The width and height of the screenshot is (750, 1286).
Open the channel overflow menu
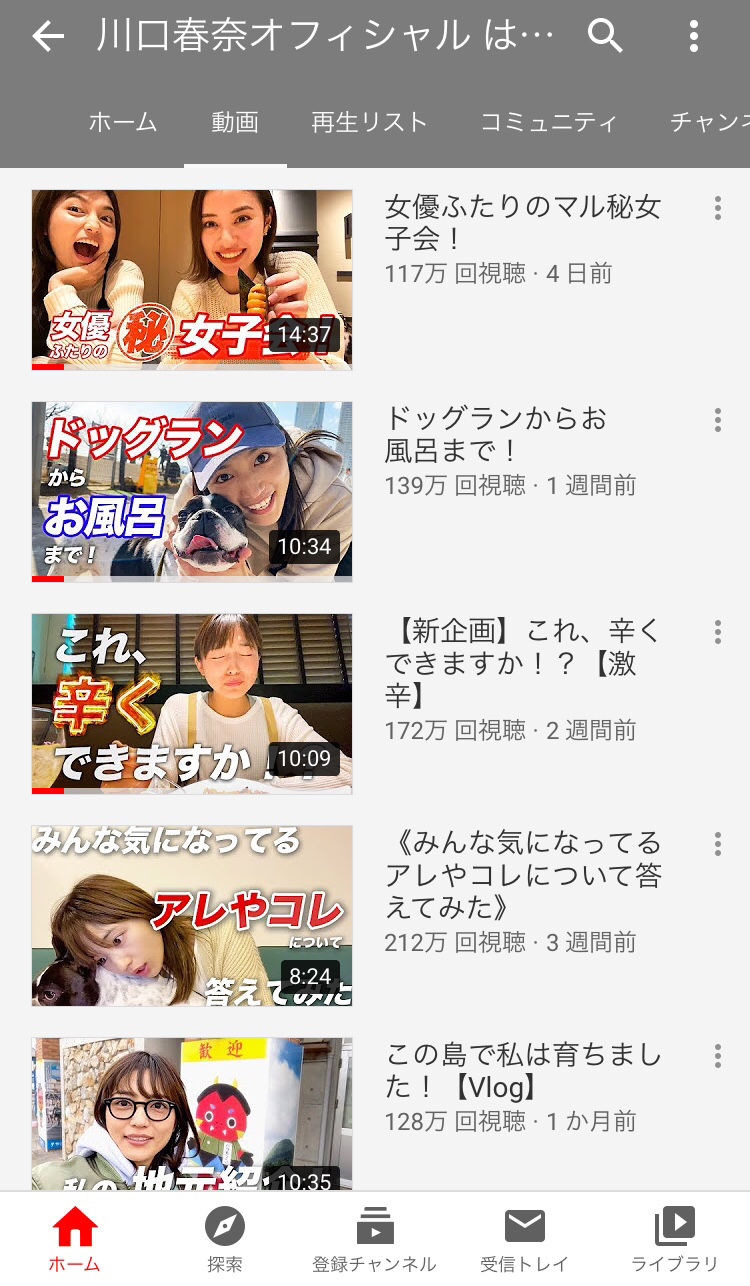coord(693,37)
